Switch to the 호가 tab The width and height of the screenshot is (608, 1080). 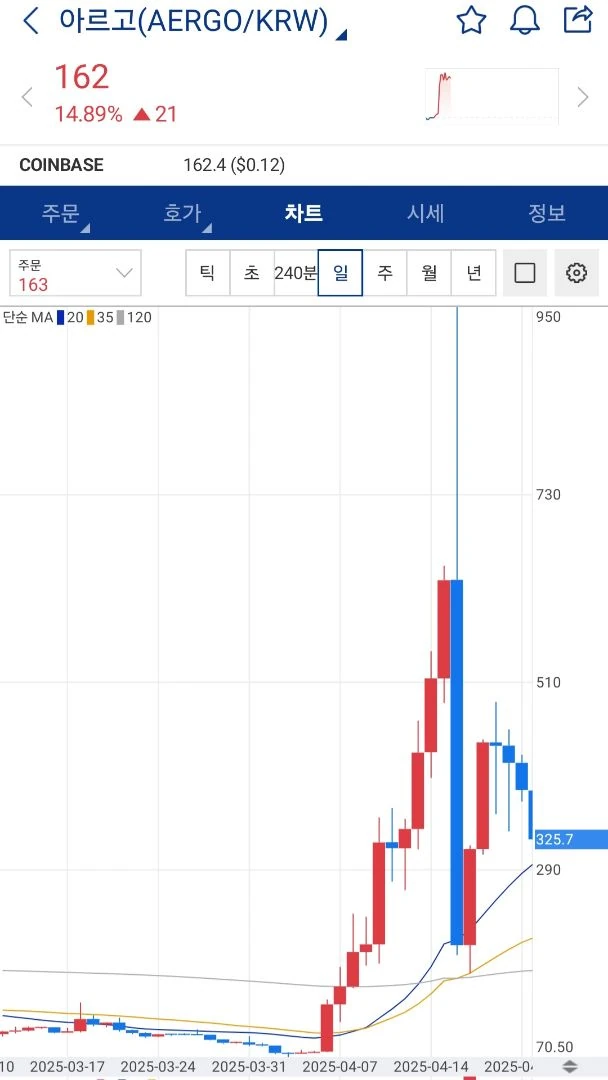182,213
